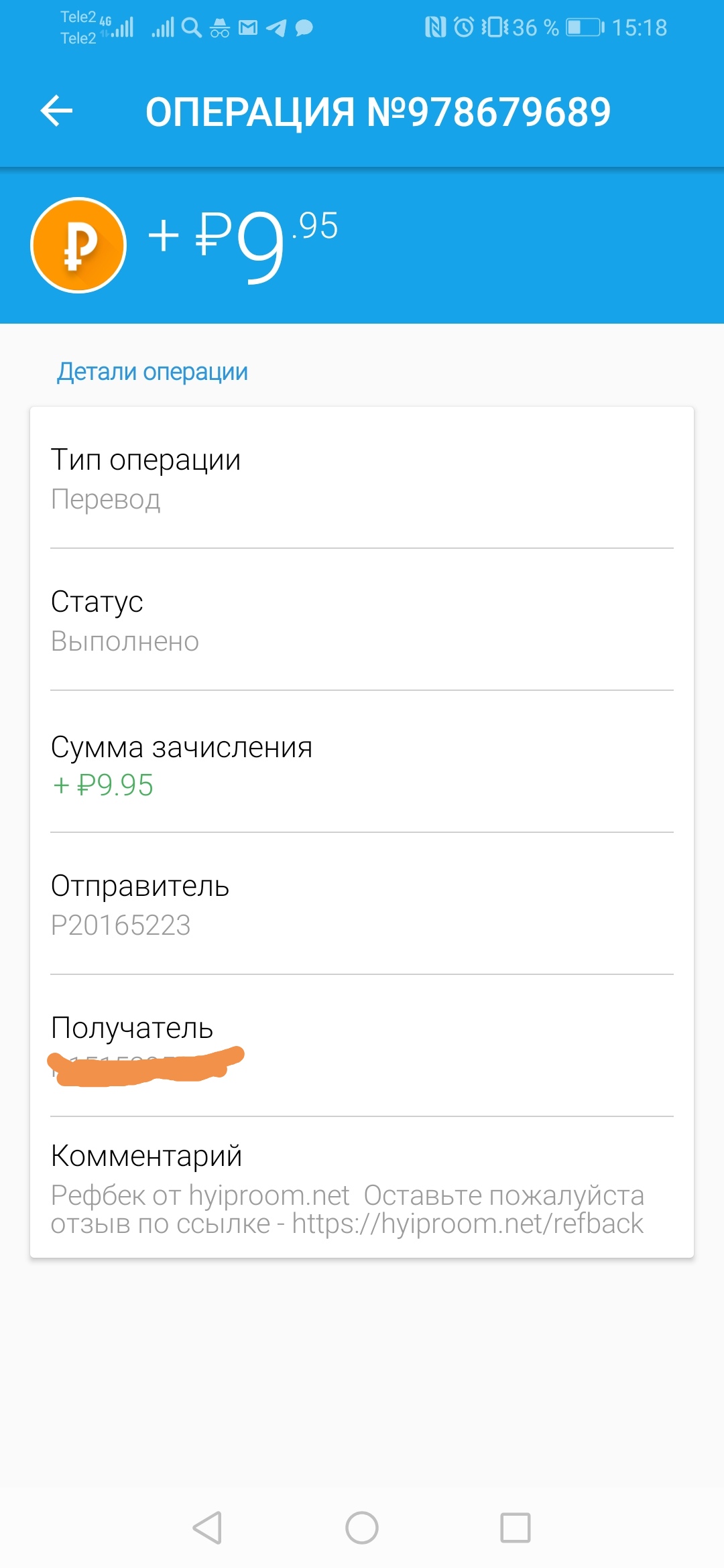
Task: Tap the system back button
Action: [207, 1528]
